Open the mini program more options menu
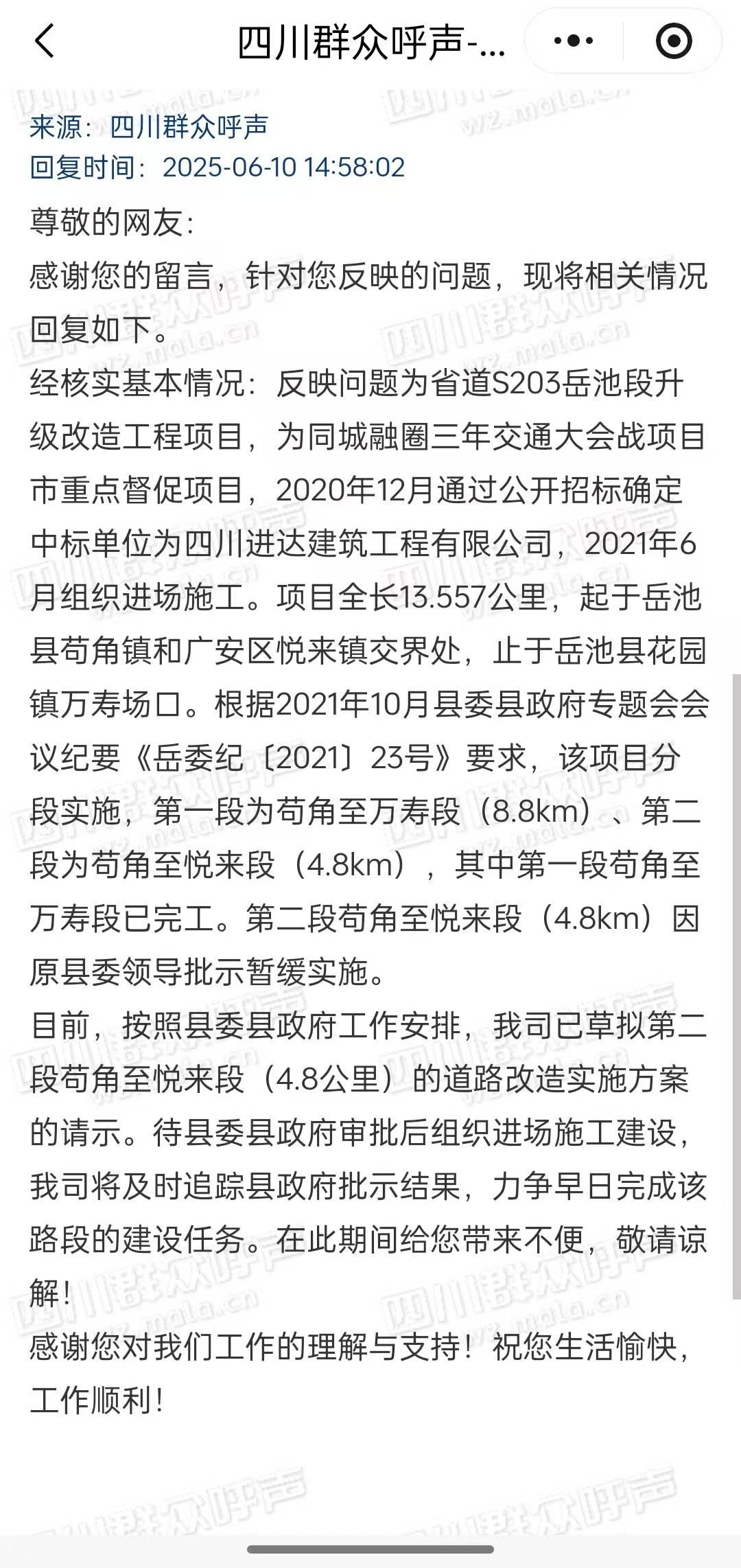 pos(574,41)
